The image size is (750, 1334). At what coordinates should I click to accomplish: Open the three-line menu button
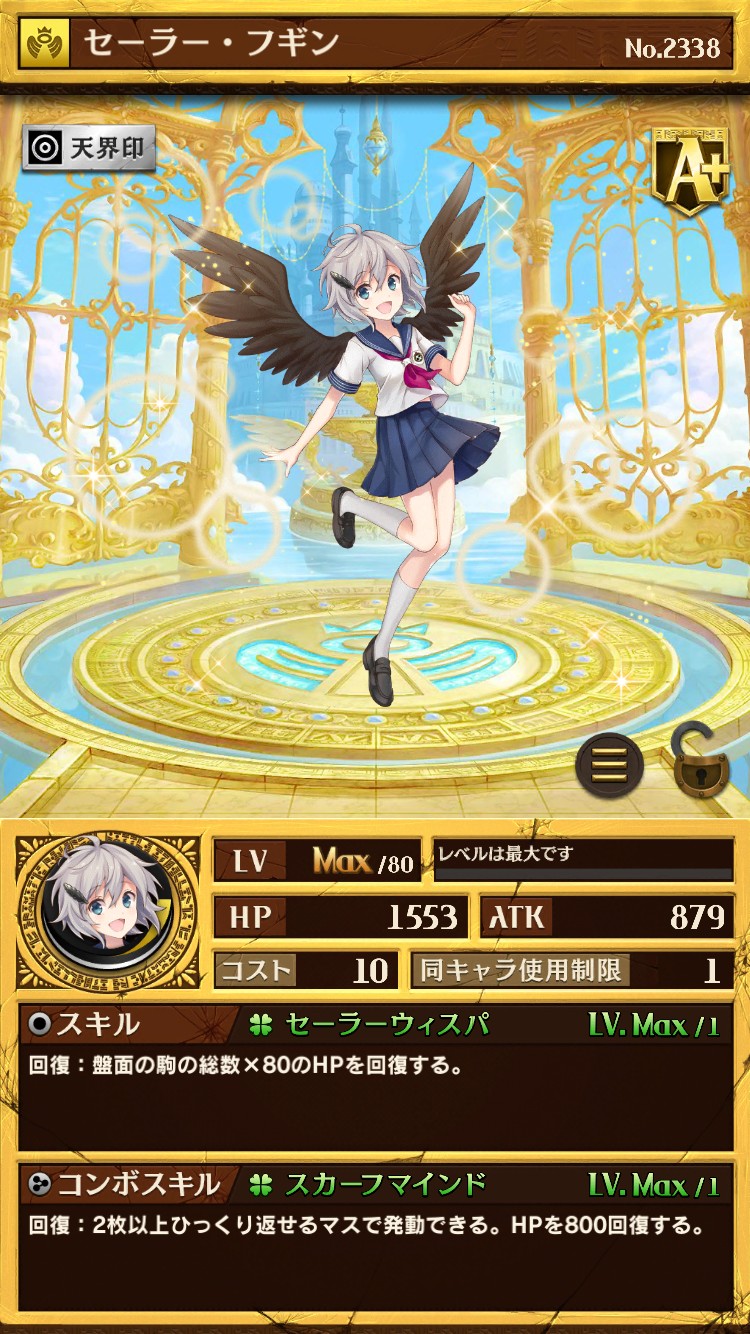[609, 765]
